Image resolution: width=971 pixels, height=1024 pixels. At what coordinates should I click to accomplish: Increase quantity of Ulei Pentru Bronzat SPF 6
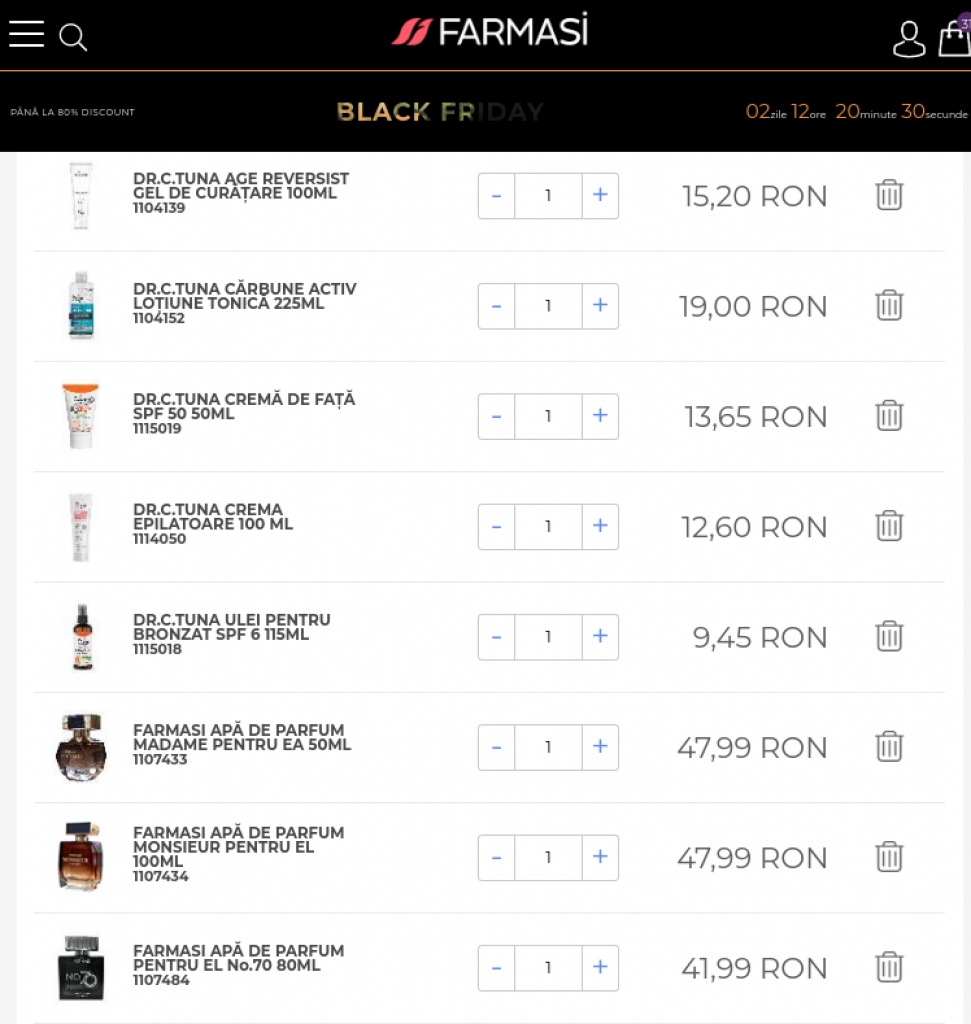[600, 637]
